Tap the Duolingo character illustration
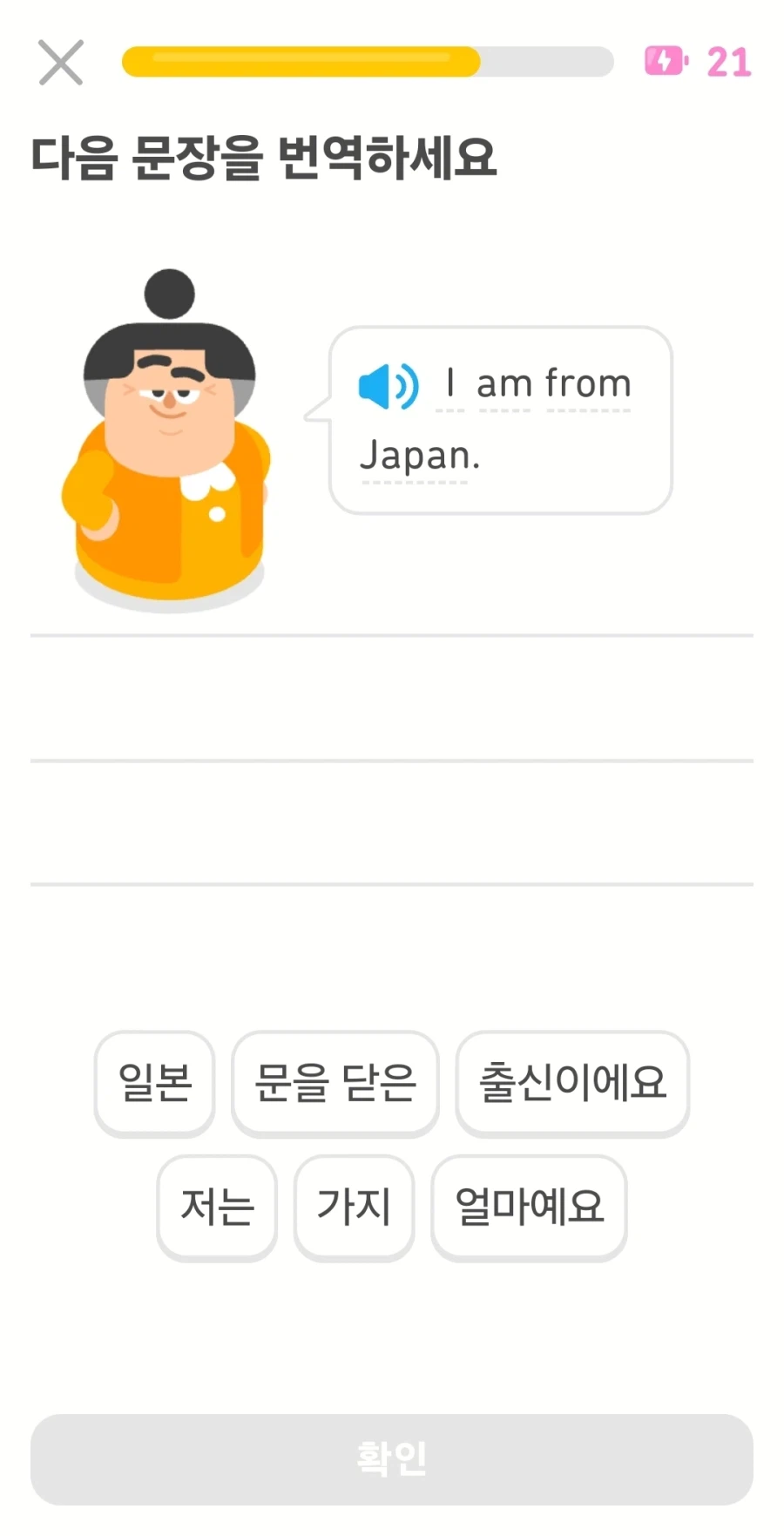 coord(168,436)
